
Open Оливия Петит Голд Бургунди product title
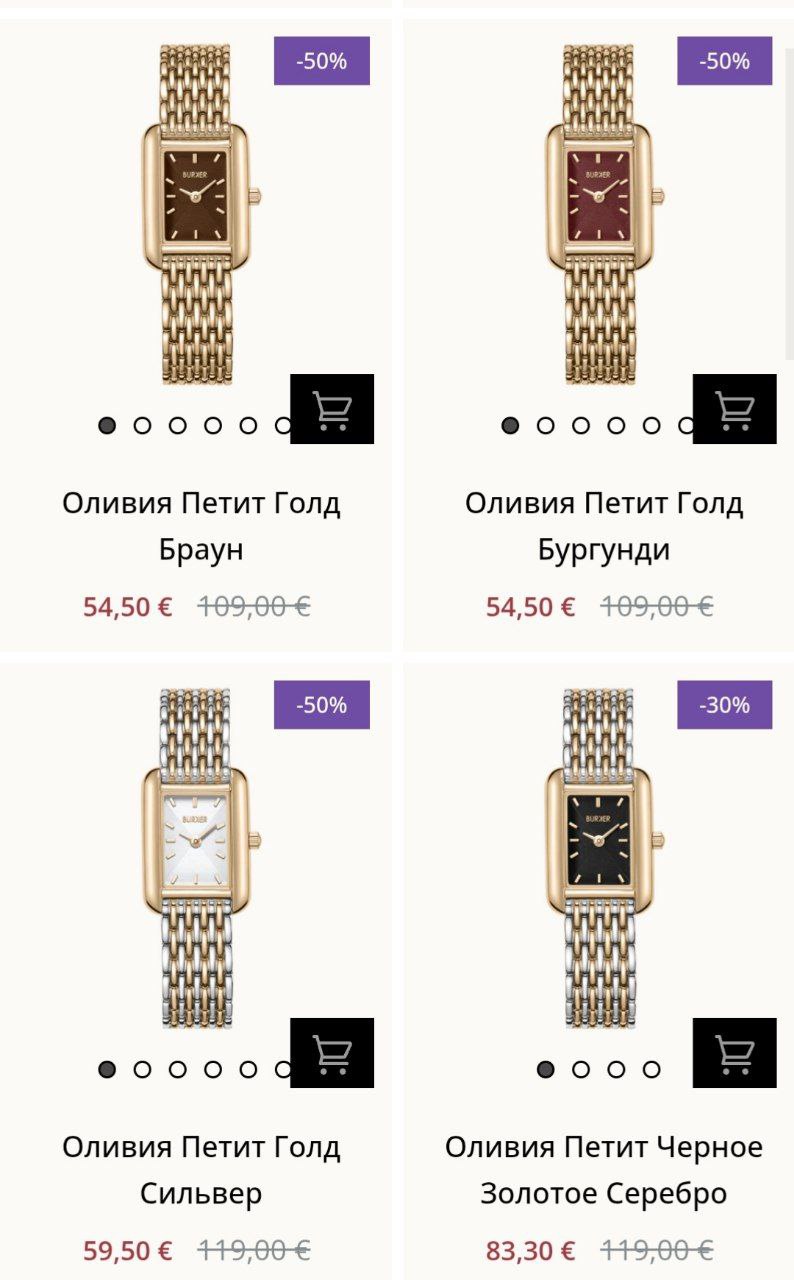coord(604,526)
